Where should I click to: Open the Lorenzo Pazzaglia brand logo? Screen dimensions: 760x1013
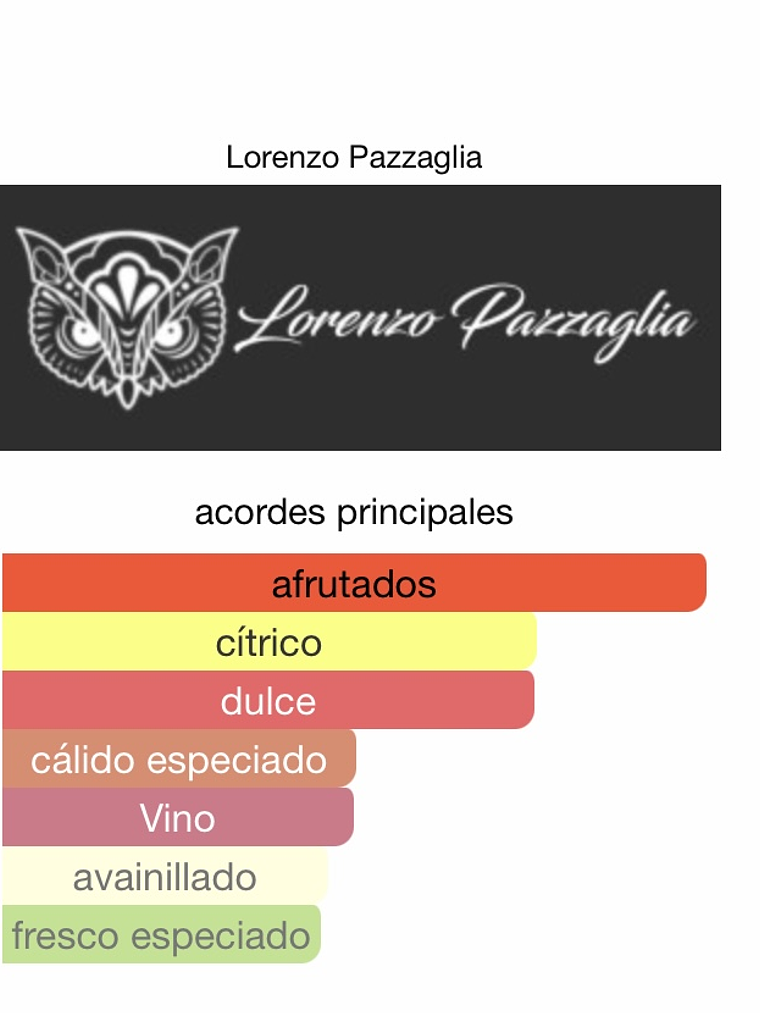pyautogui.click(x=360, y=318)
